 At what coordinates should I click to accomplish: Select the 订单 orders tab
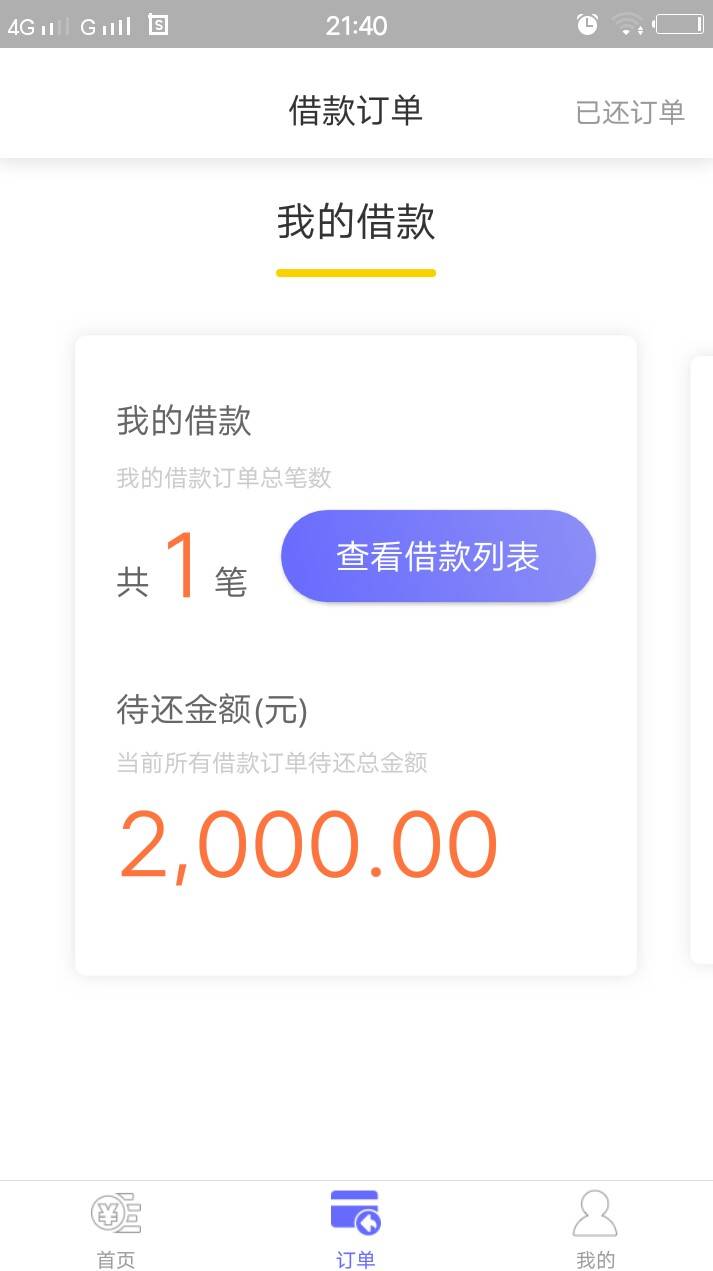click(x=355, y=1229)
